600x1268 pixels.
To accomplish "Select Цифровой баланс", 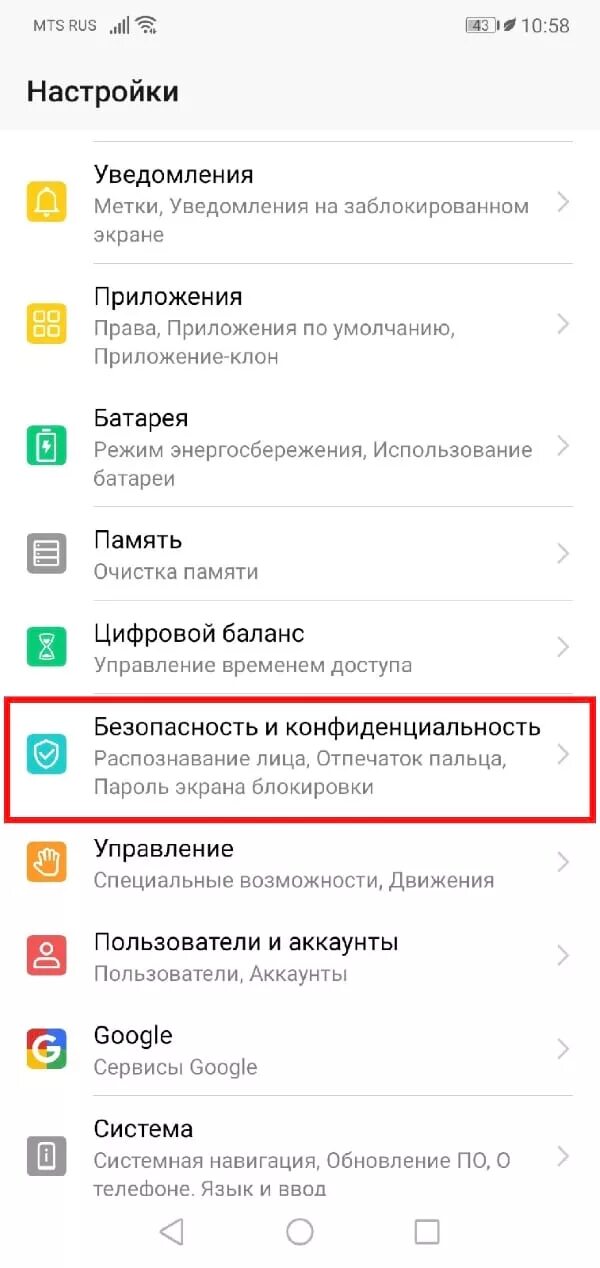I will (300, 648).
